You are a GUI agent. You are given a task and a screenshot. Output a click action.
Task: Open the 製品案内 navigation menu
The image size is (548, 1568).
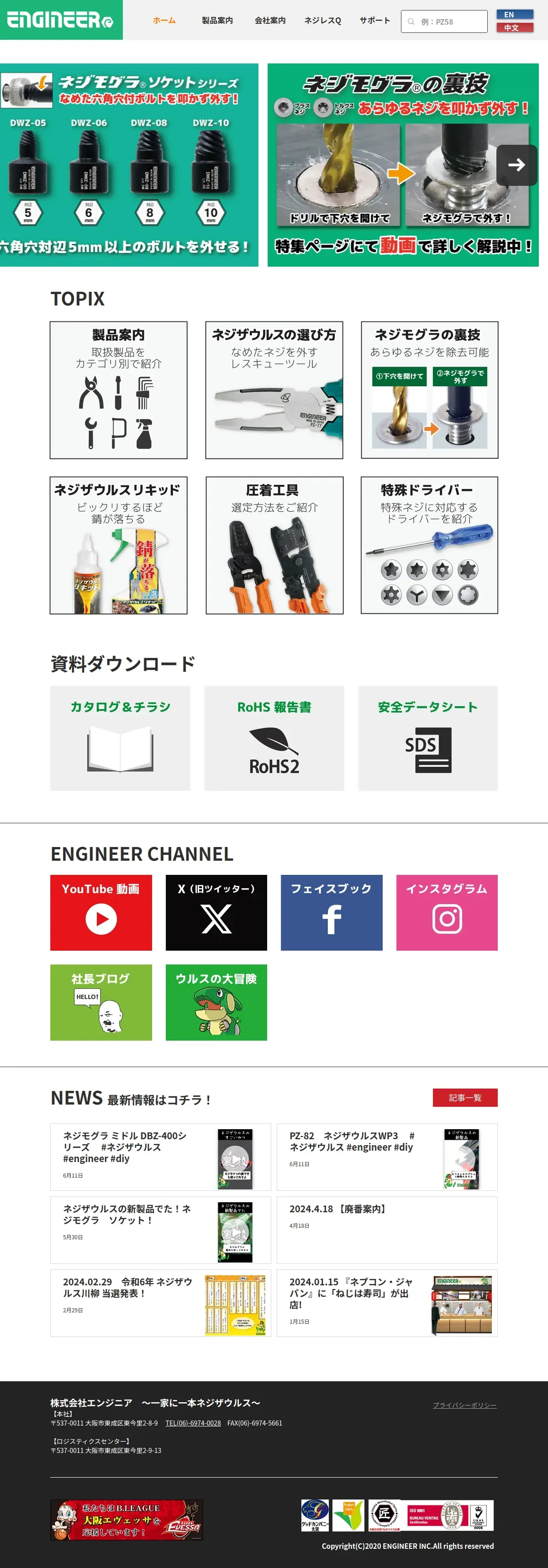[217, 21]
